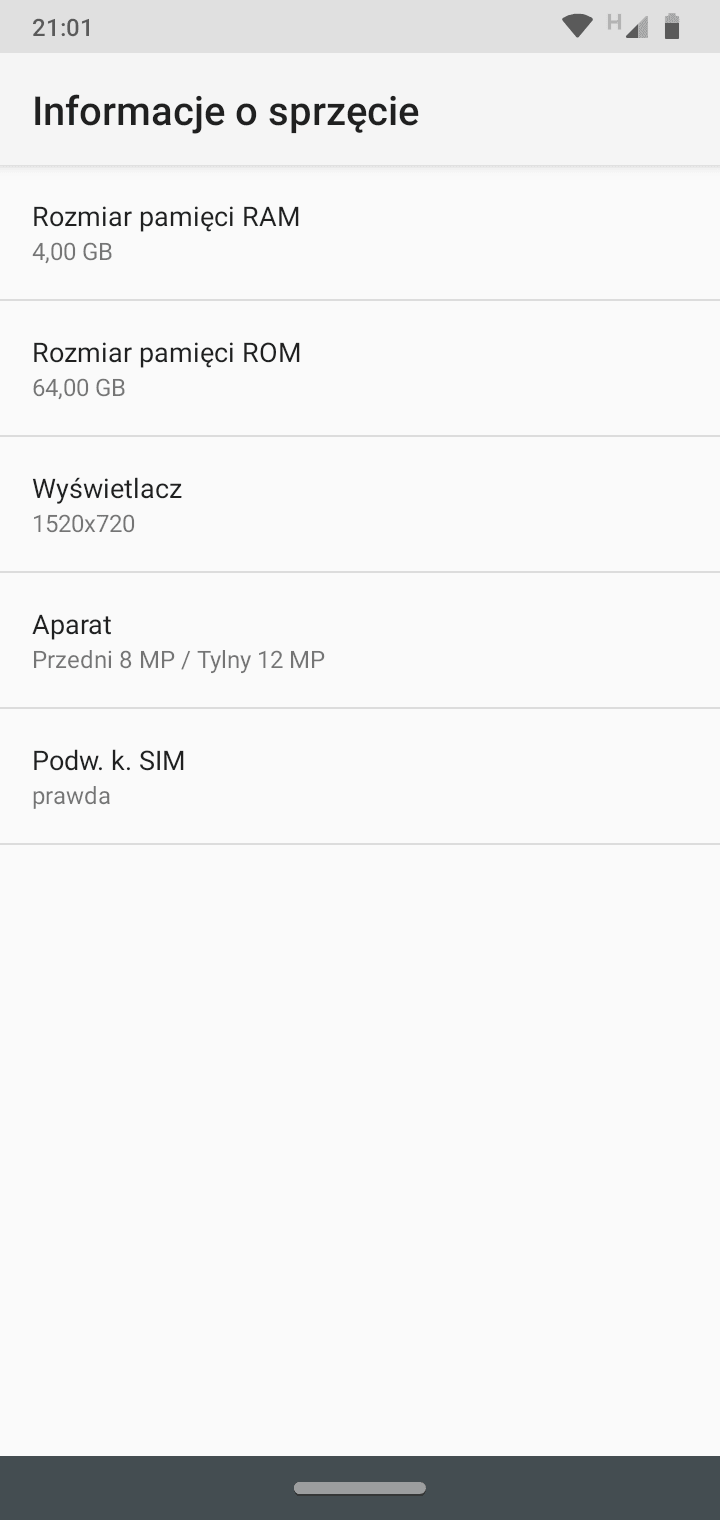Open the Aparat camera info row
Viewport: 720px width, 1520px height.
pyautogui.click(x=360, y=640)
